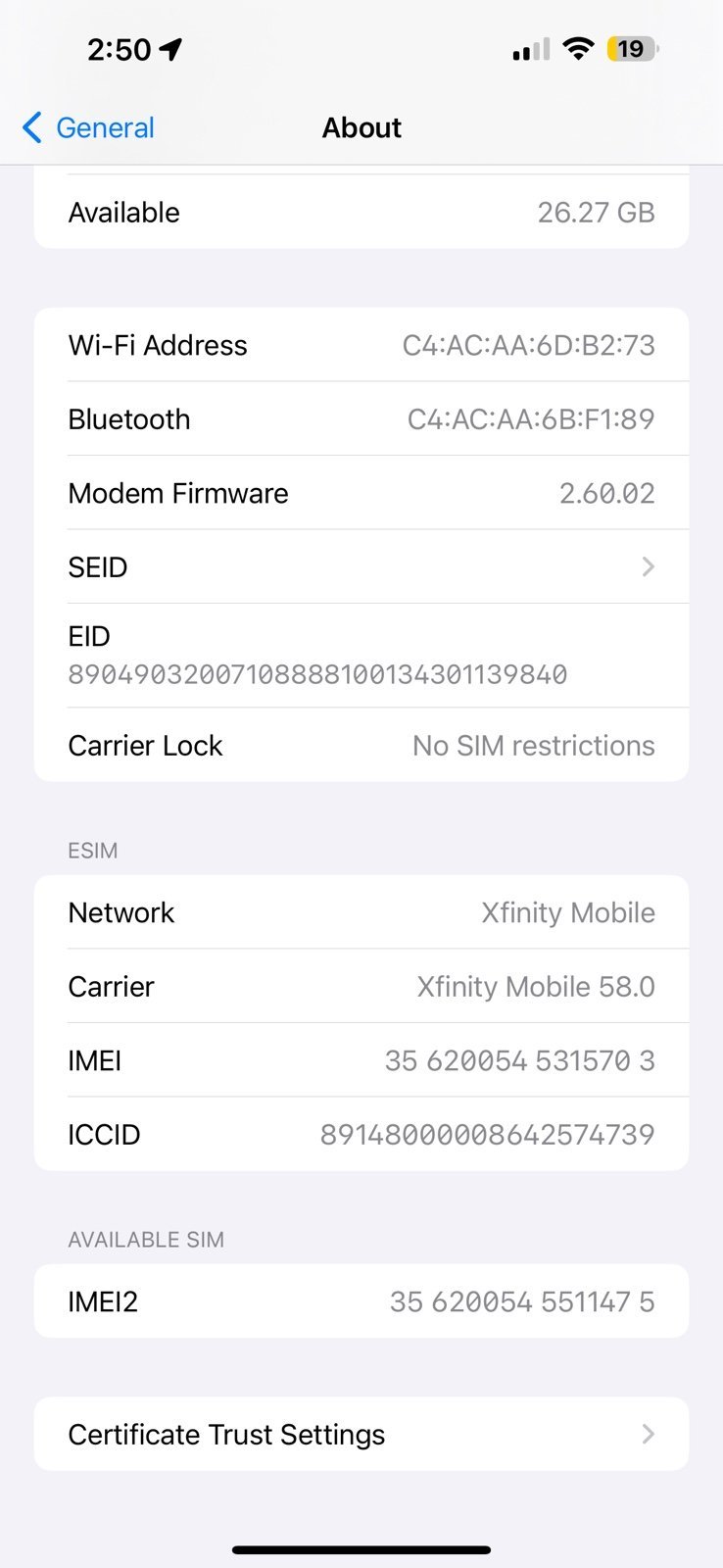723x1568 pixels.
Task: Tap the Wi-Fi Address row
Action: coord(361,345)
